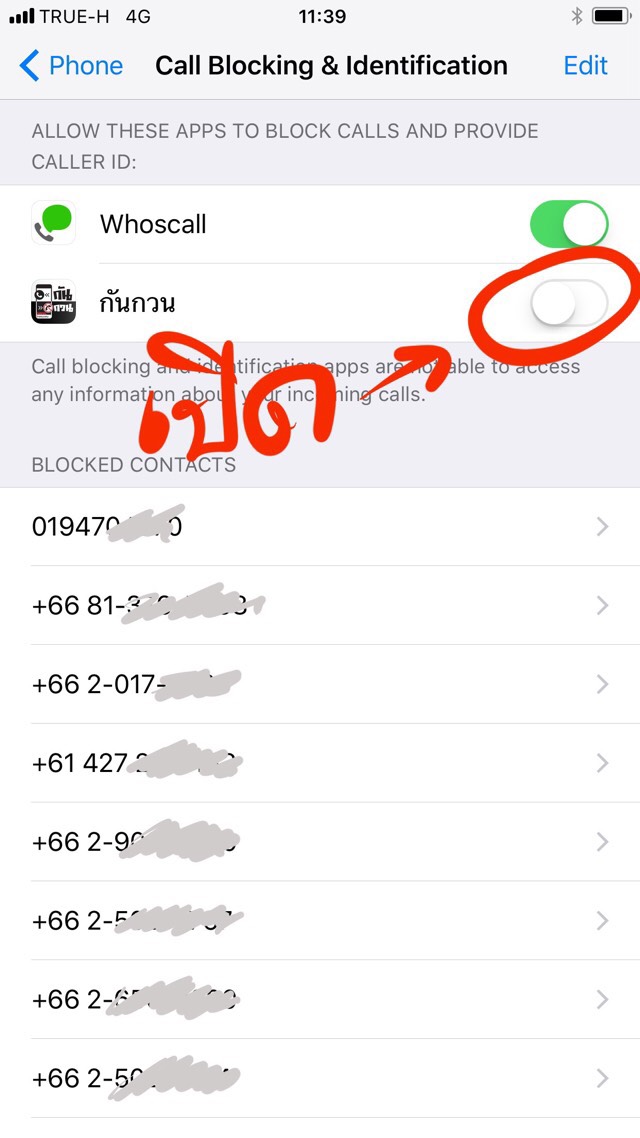Go back to Phone settings

[72, 66]
